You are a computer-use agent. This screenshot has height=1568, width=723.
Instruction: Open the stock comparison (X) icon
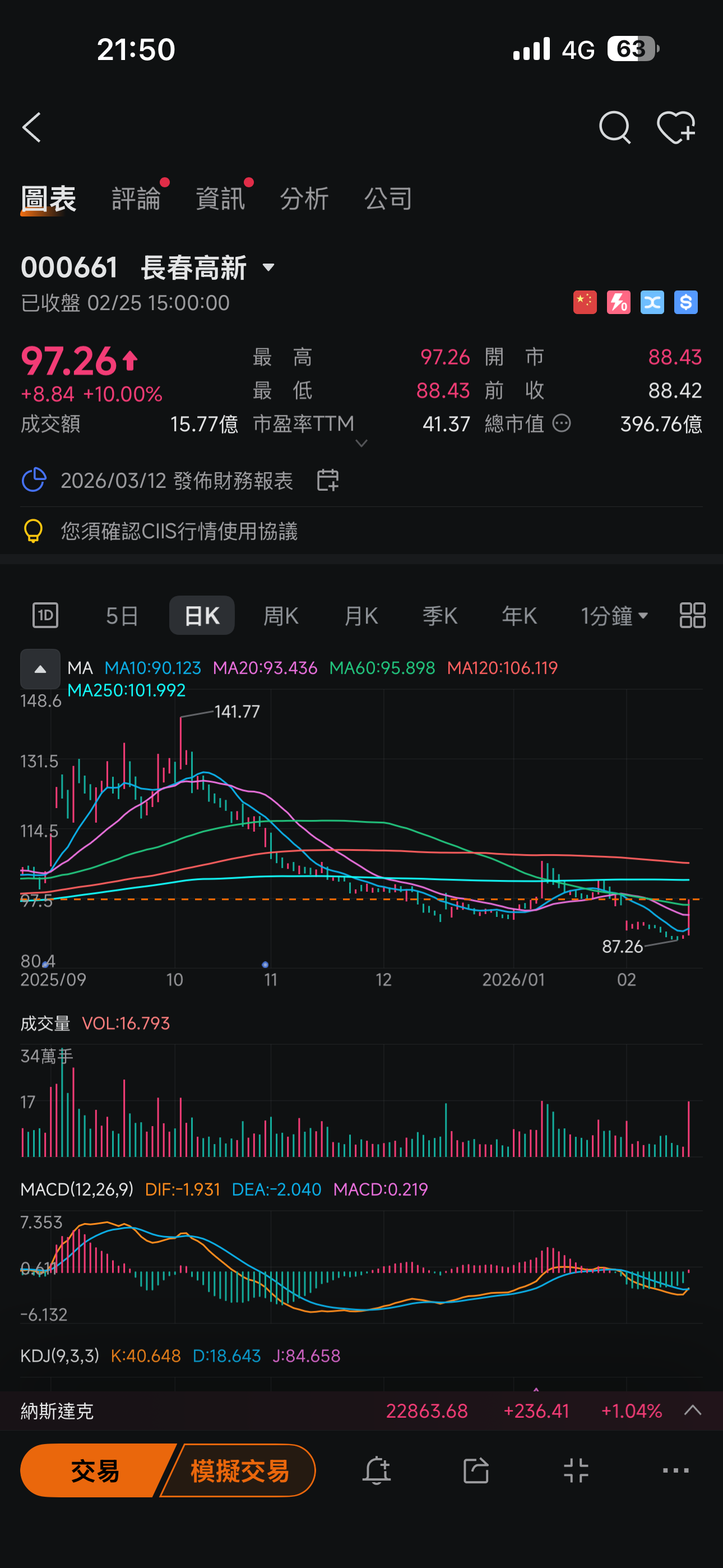[652, 302]
